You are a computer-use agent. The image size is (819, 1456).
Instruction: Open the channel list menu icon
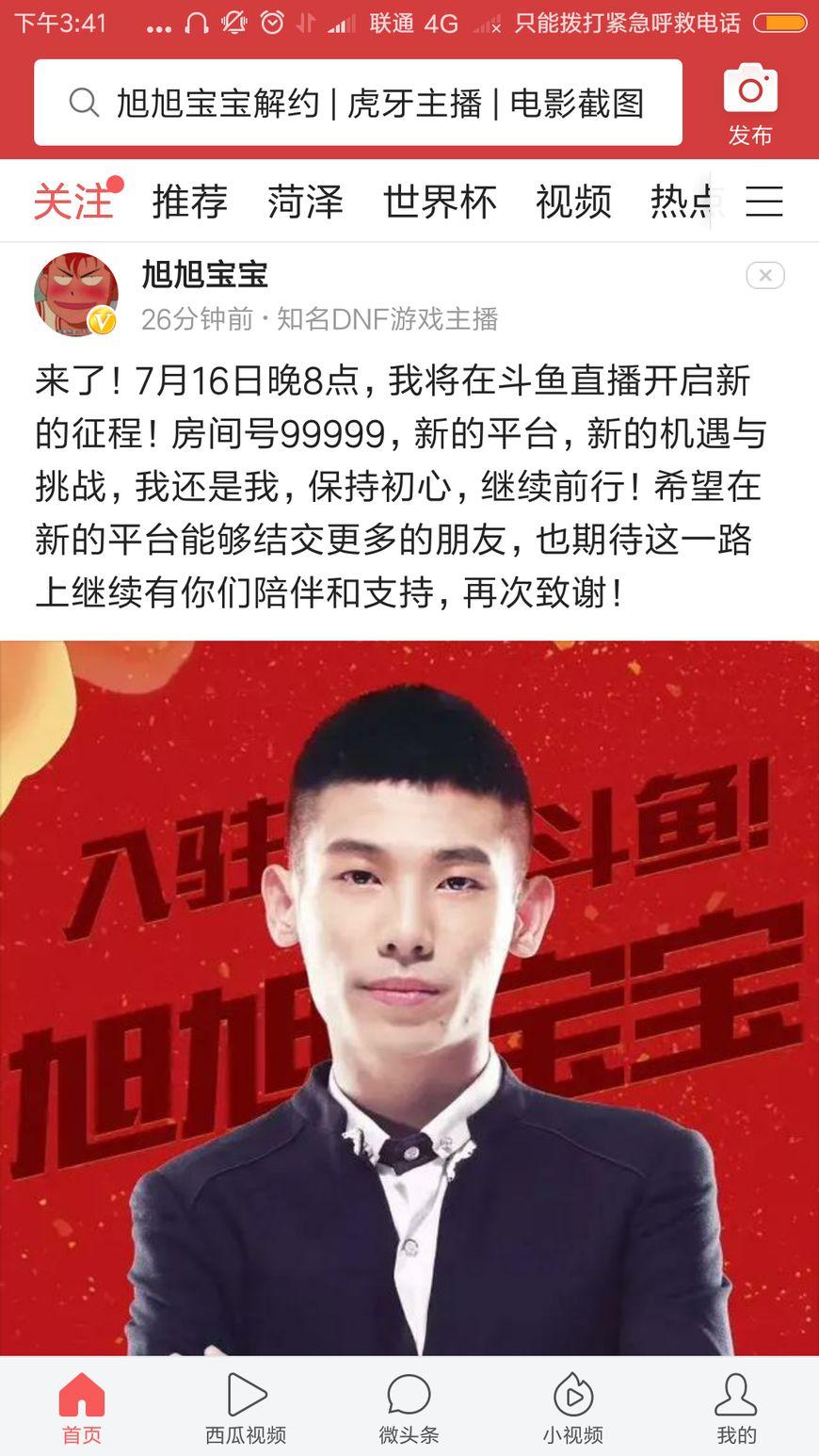(x=764, y=201)
